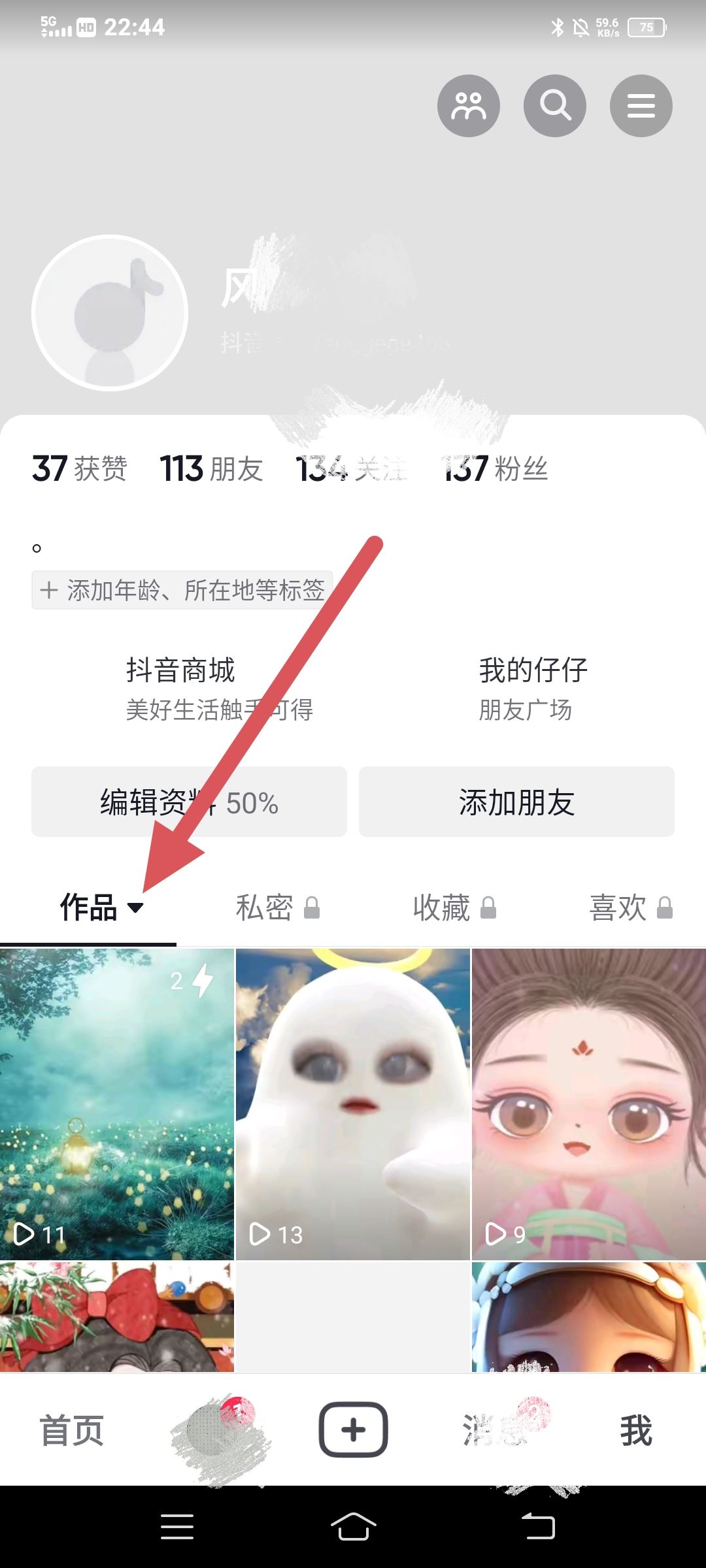
Task: Tap the 首页 icon in bottom navigation
Action: click(x=71, y=1430)
